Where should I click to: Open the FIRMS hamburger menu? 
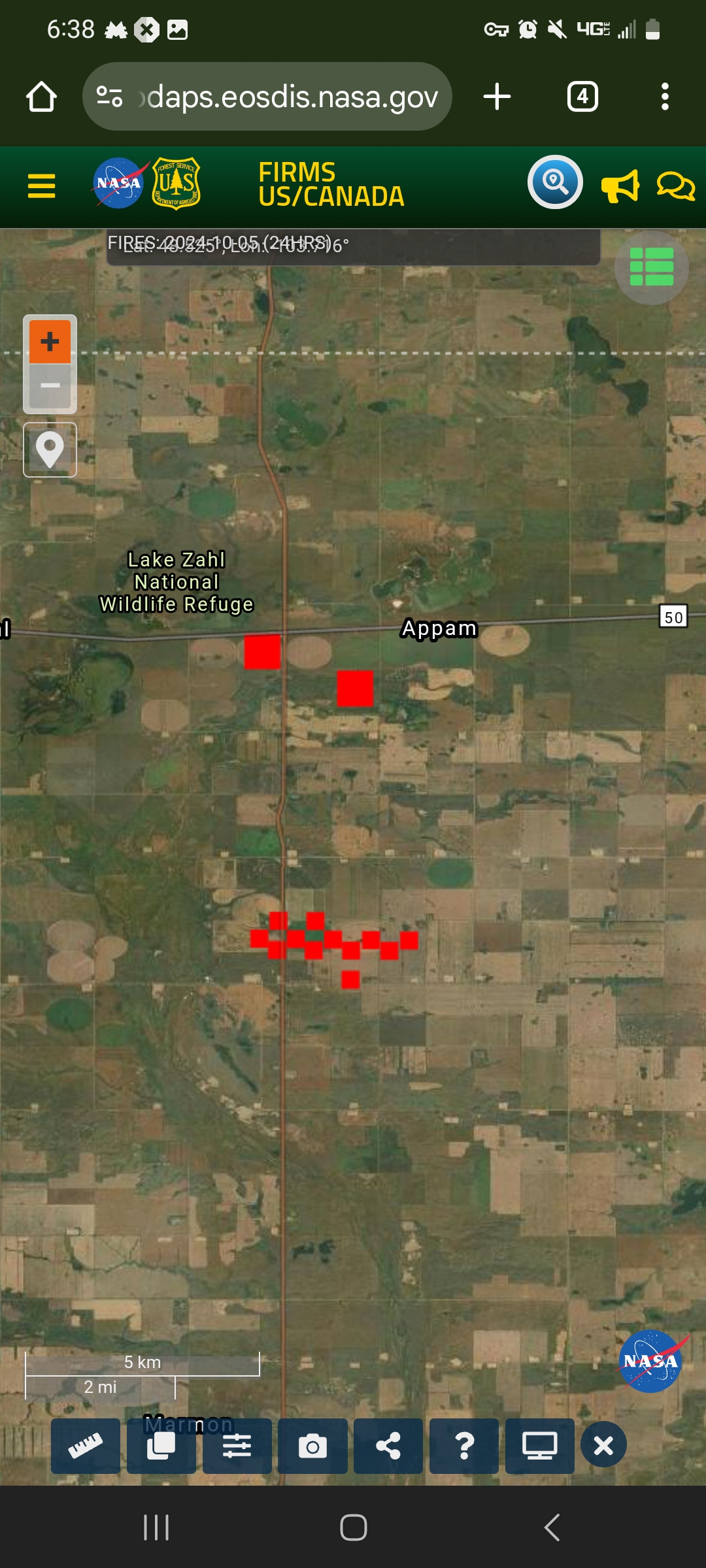pos(41,186)
